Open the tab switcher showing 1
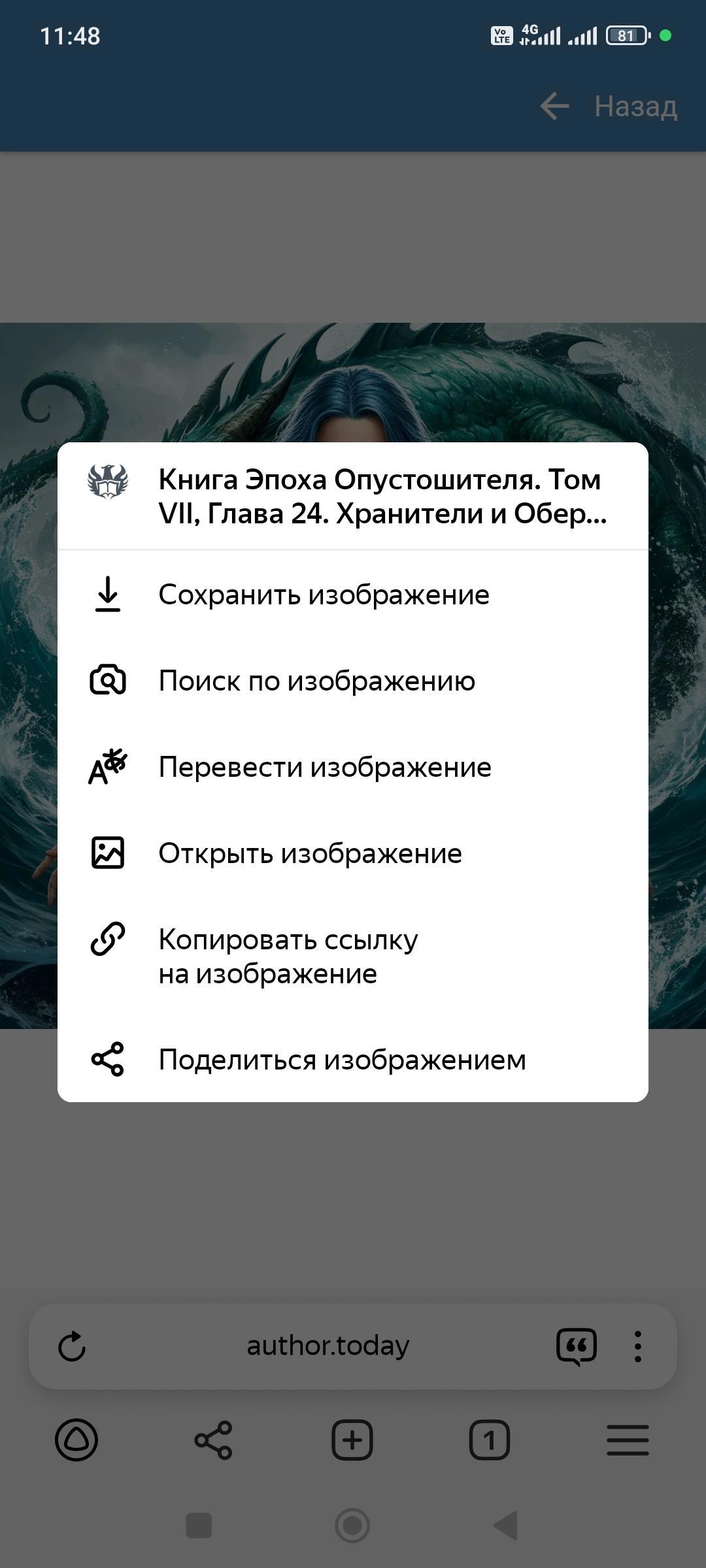The image size is (706, 1568). click(490, 1440)
